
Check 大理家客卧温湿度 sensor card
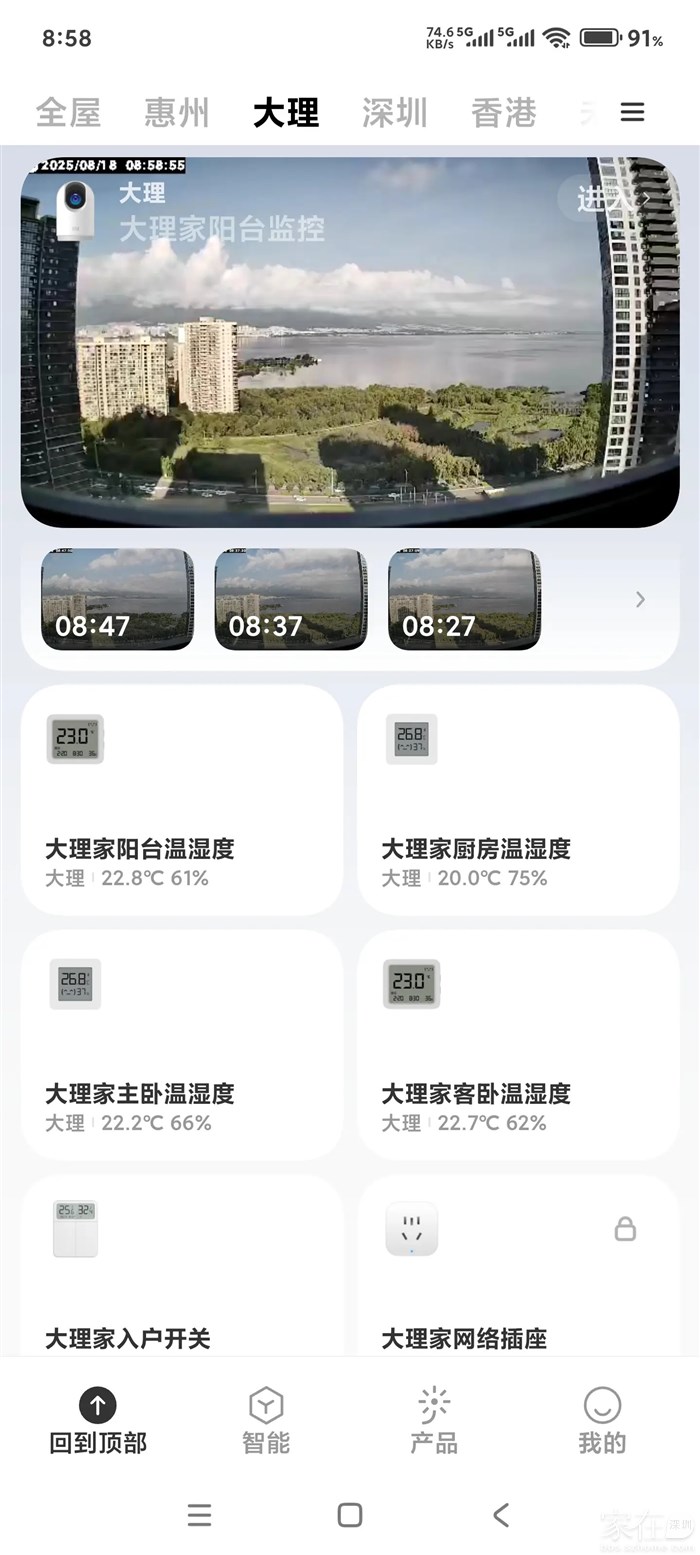(518, 1045)
